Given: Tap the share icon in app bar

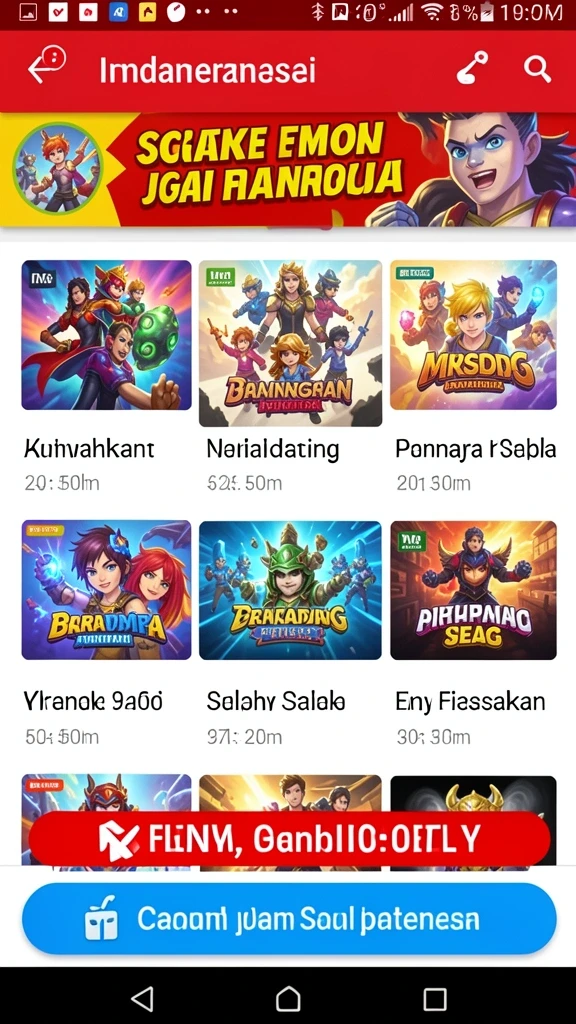Looking at the screenshot, I should [472, 67].
